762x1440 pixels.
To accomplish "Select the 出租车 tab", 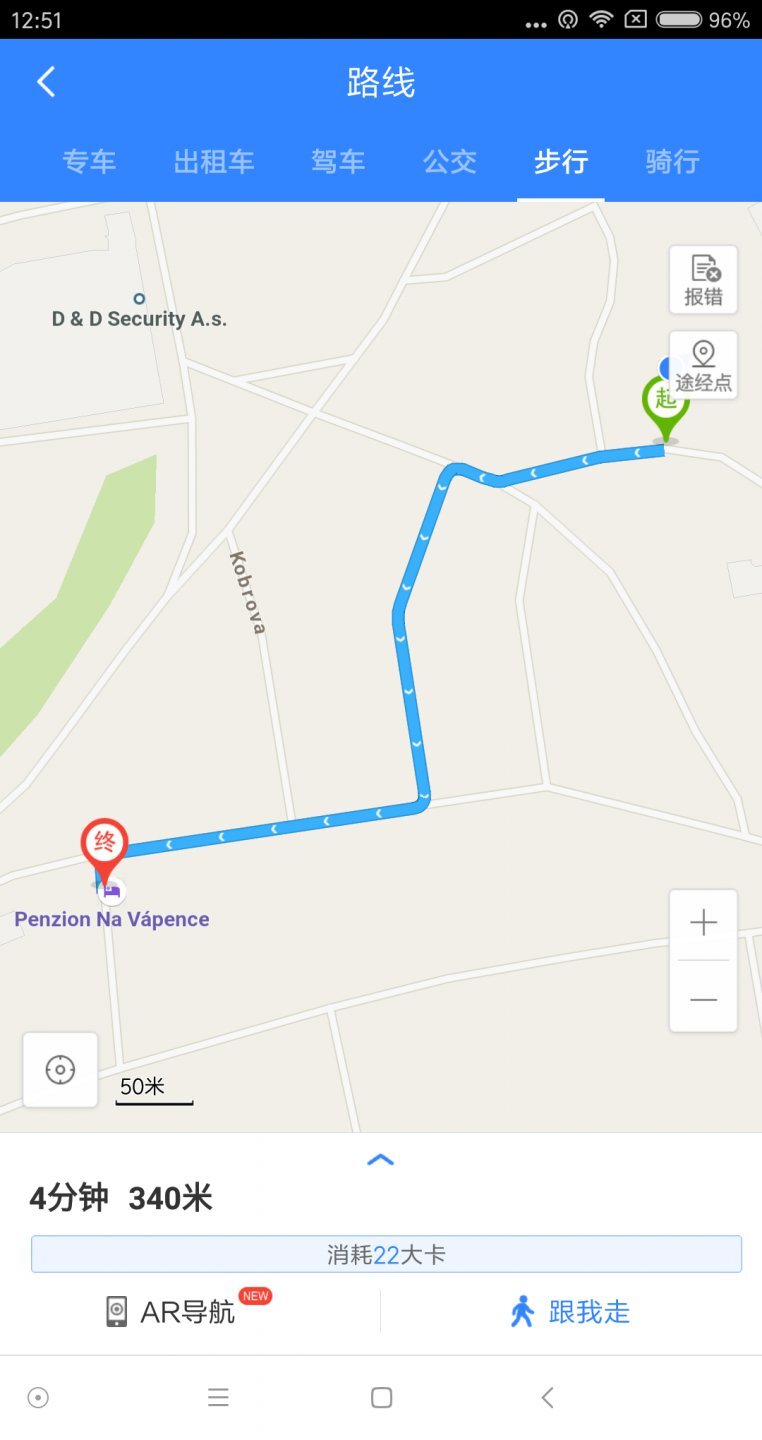I will coord(213,162).
